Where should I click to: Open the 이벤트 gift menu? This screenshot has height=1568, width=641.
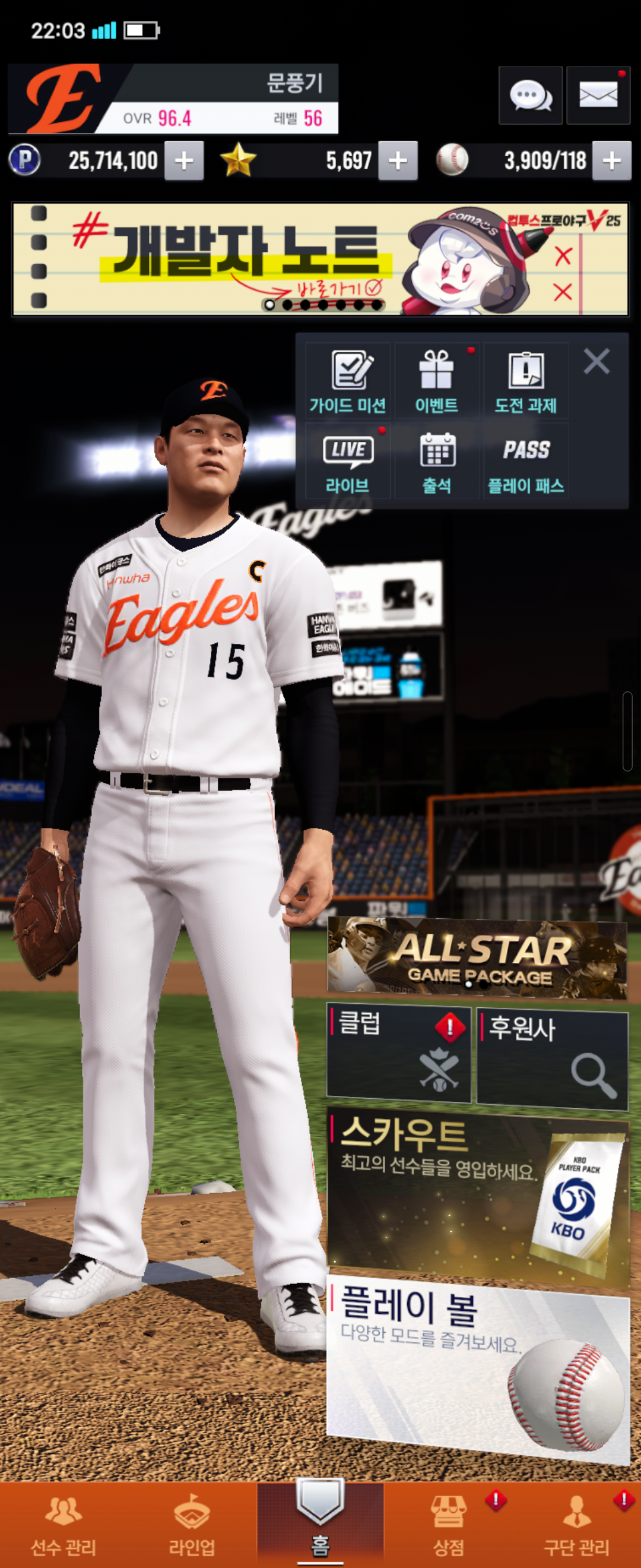point(437,381)
